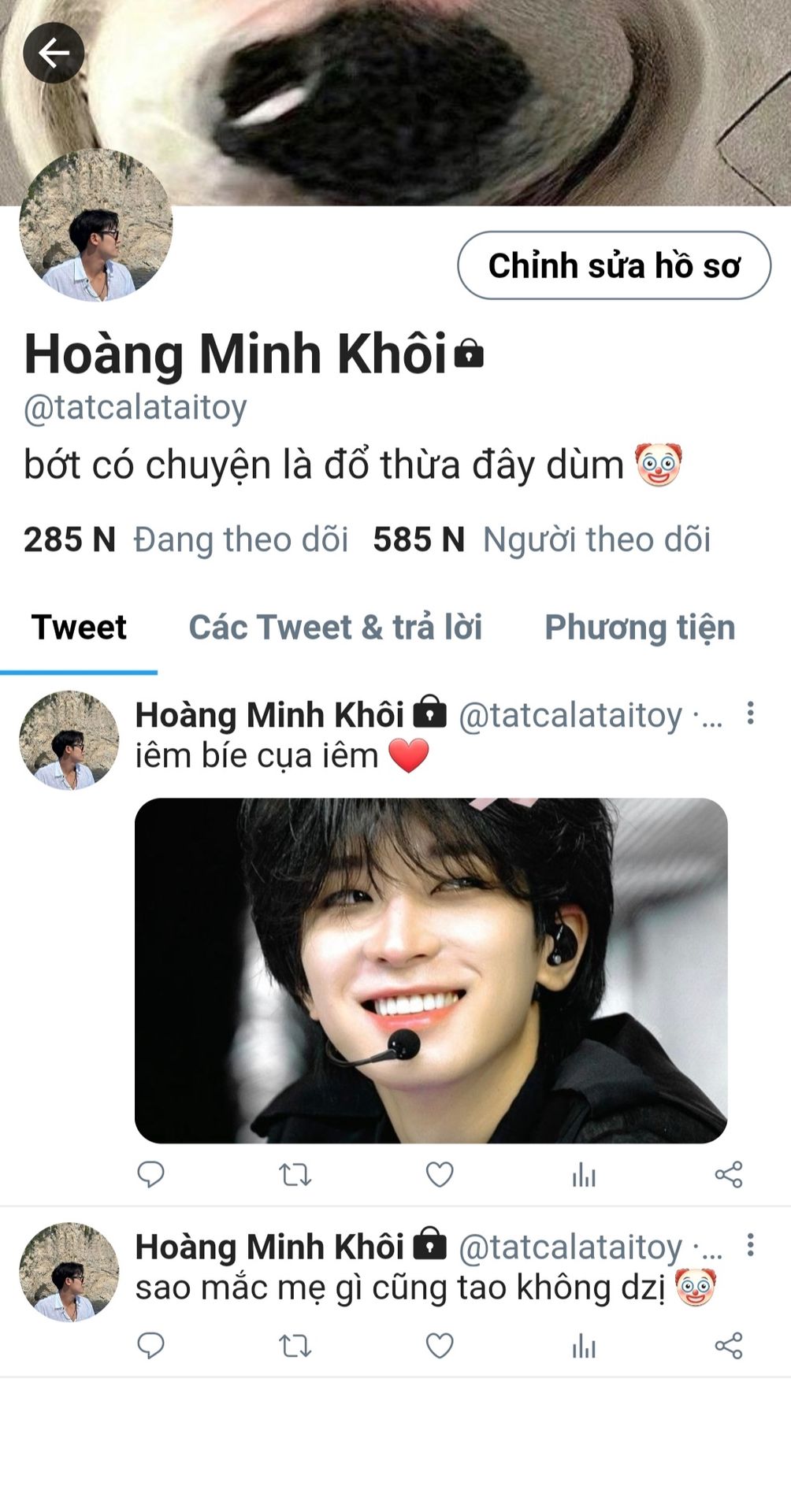Open the profile avatar photo
The width and height of the screenshot is (791, 1512).
95,225
